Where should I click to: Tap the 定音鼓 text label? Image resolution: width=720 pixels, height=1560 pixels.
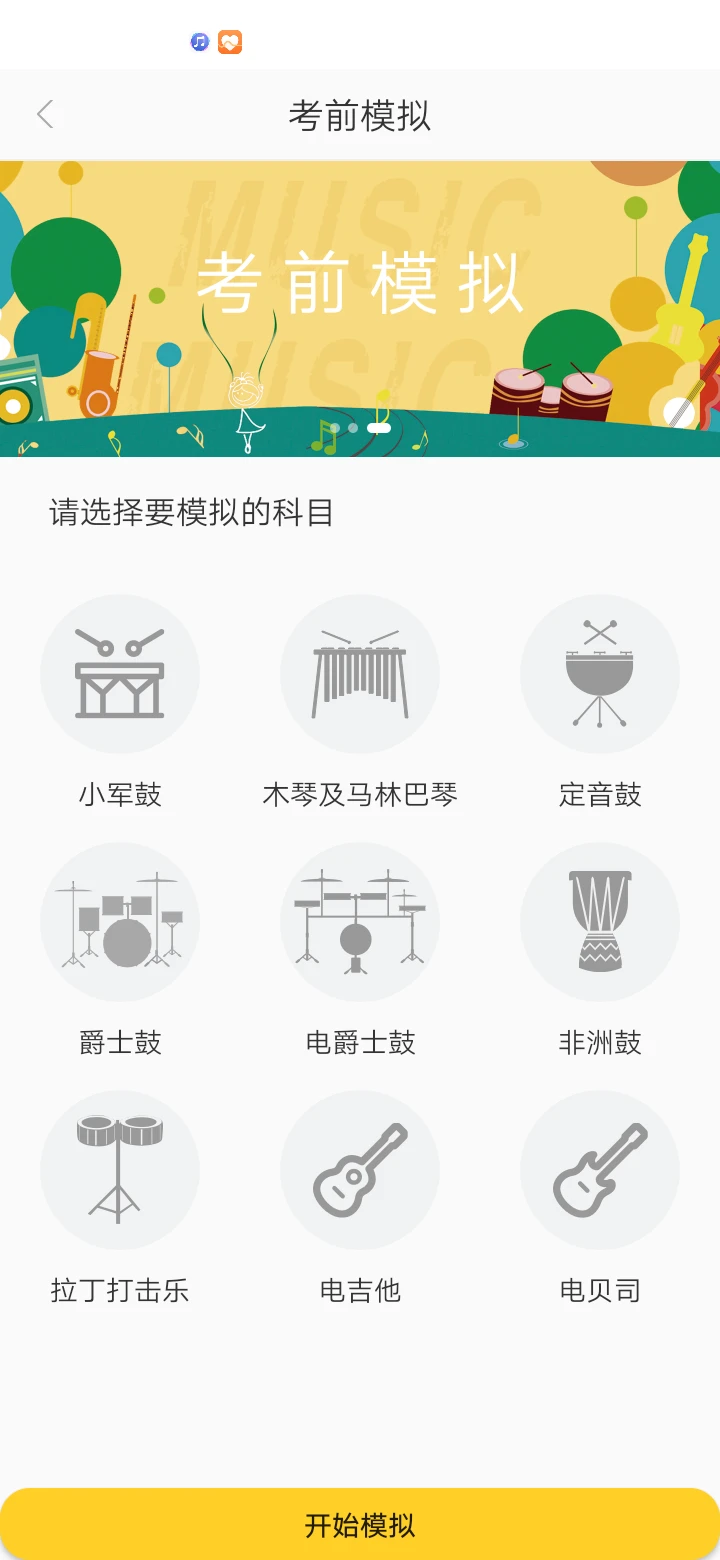[600, 795]
